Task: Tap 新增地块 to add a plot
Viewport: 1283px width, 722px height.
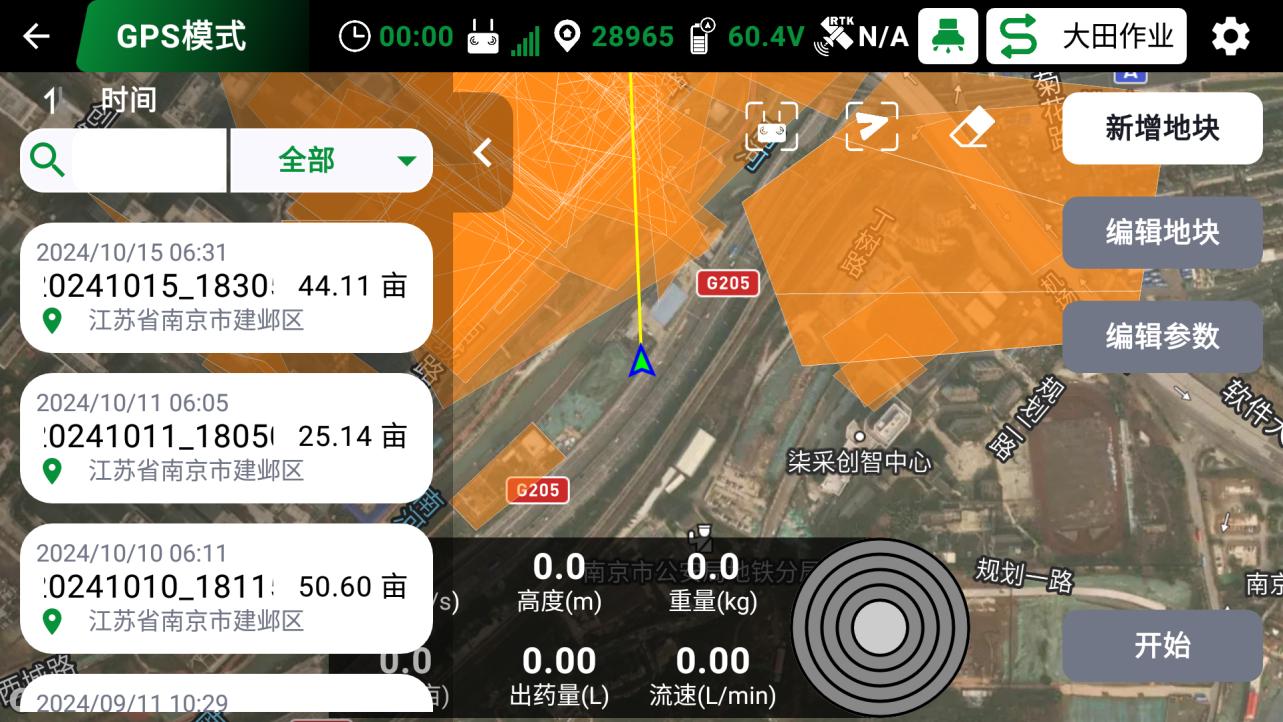Action: pyautogui.click(x=1162, y=128)
